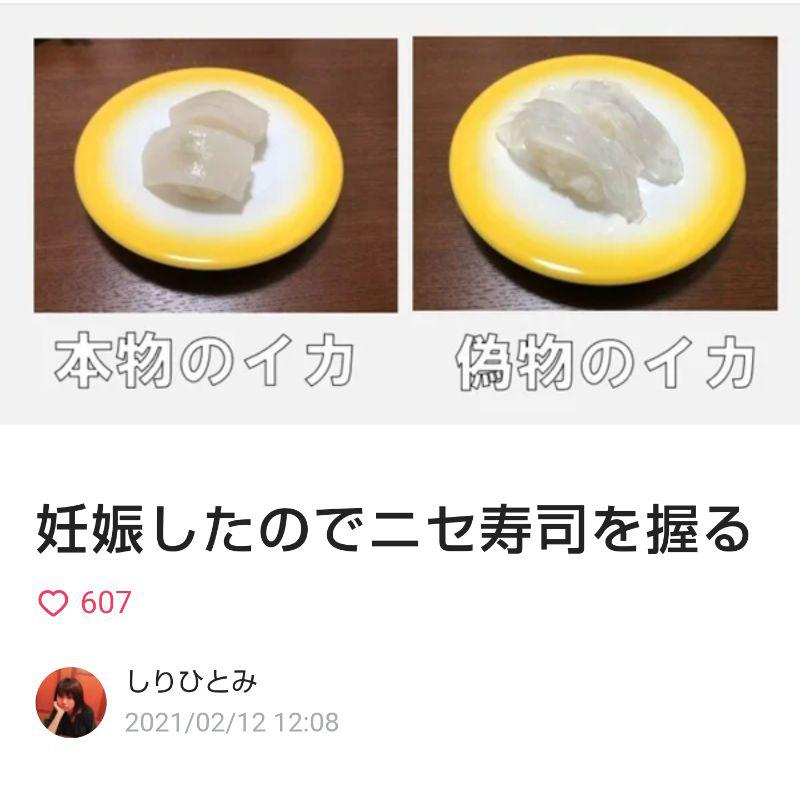Open the author name しりひとみ

[193, 682]
